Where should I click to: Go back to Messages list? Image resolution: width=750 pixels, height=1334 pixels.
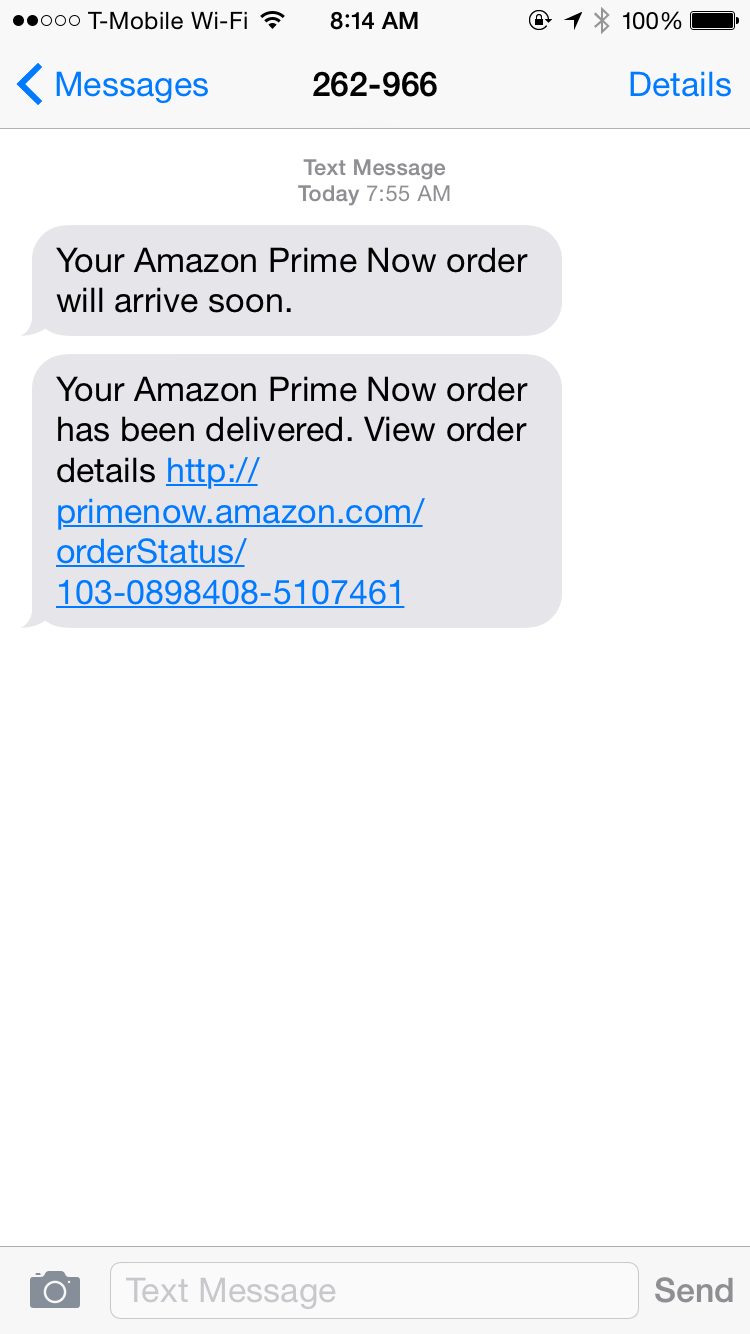(x=112, y=85)
